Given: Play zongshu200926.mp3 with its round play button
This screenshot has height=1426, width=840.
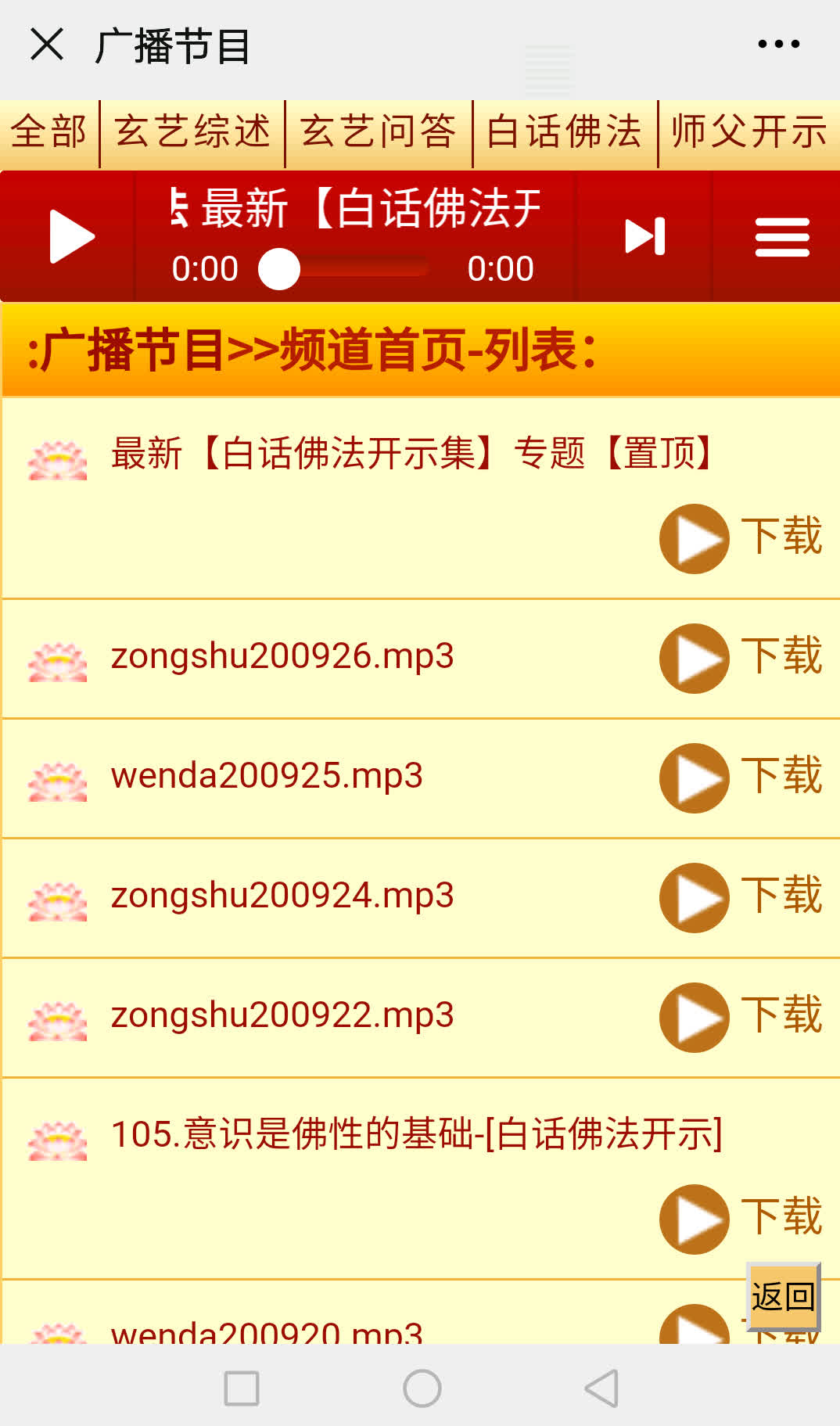Looking at the screenshot, I should [x=695, y=658].
